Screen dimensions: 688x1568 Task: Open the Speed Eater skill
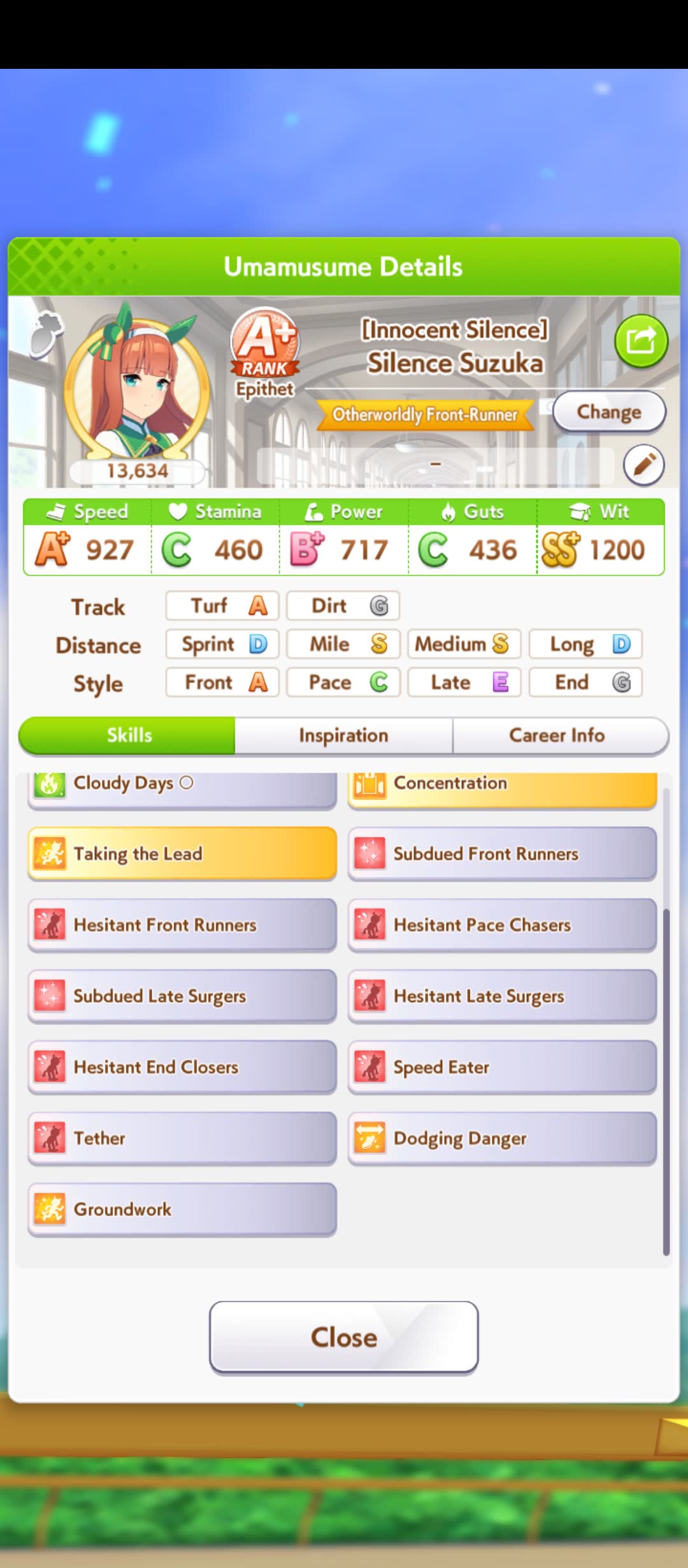pos(502,1067)
